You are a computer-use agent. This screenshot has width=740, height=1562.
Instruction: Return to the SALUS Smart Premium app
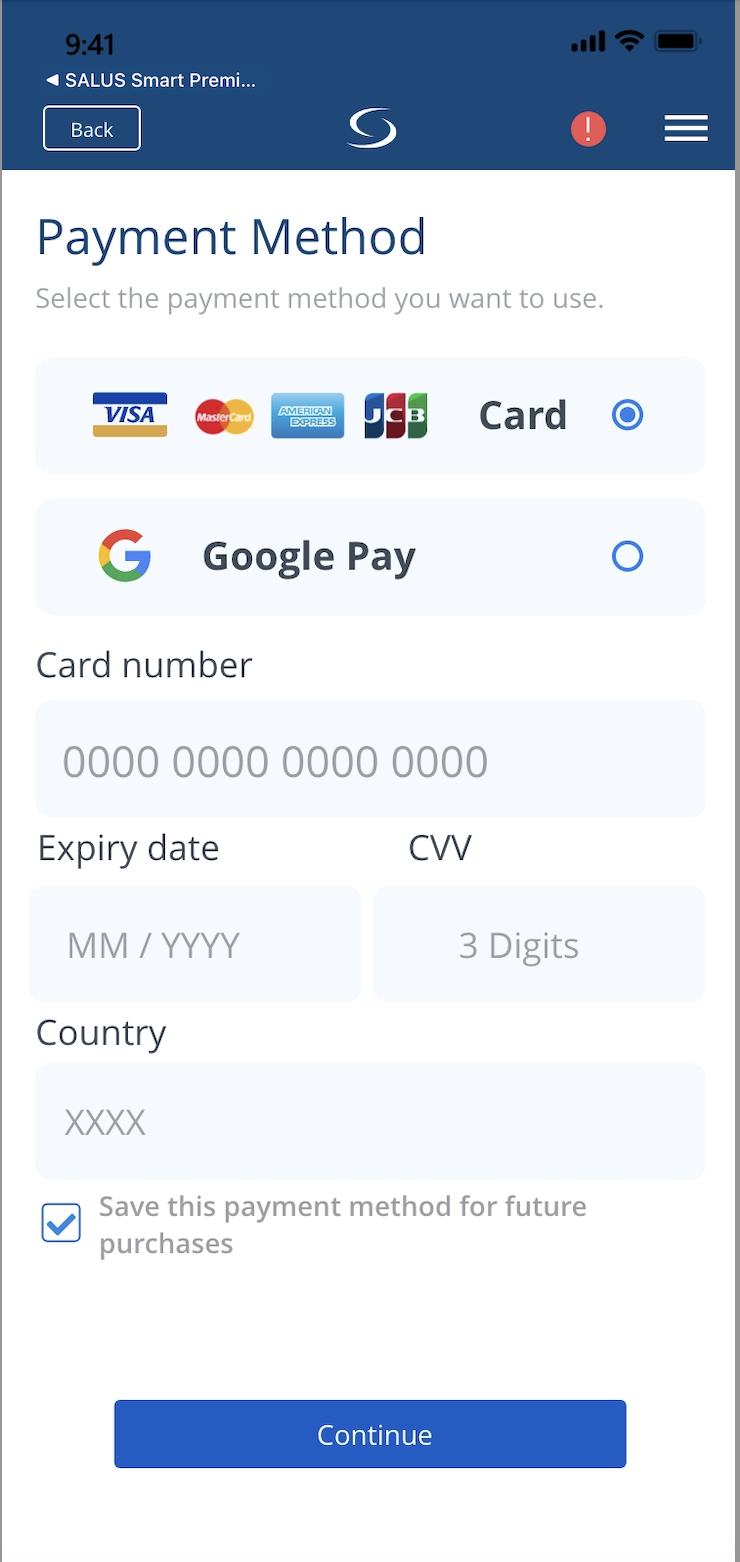[150, 81]
